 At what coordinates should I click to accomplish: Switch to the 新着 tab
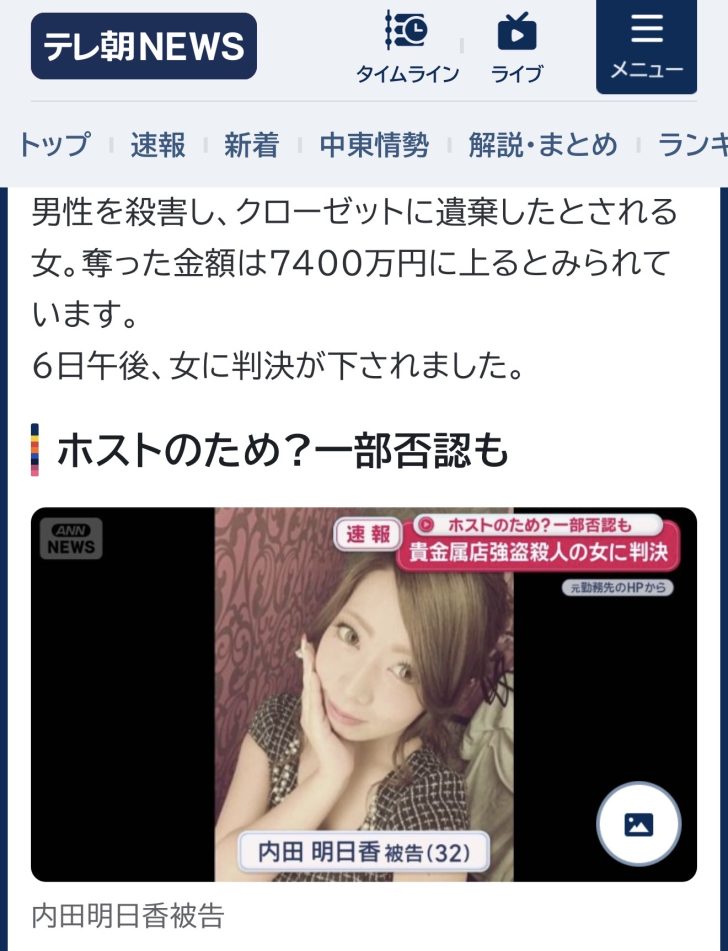251,145
